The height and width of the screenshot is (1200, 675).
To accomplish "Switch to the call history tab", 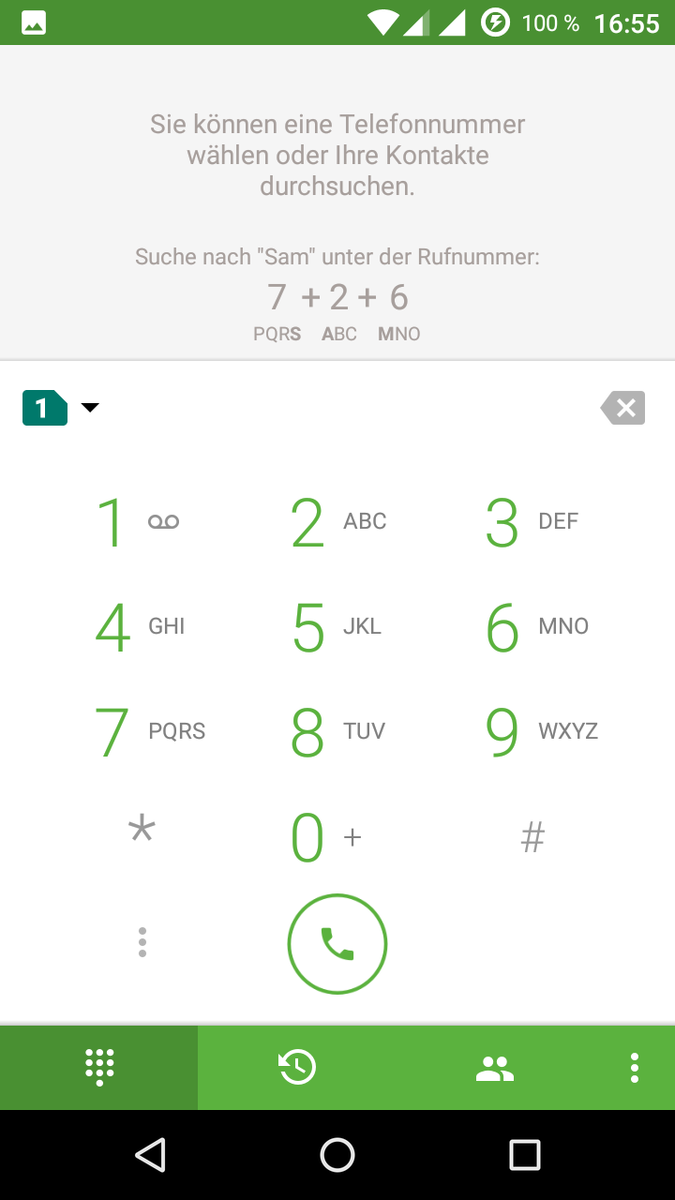I will (x=297, y=1068).
